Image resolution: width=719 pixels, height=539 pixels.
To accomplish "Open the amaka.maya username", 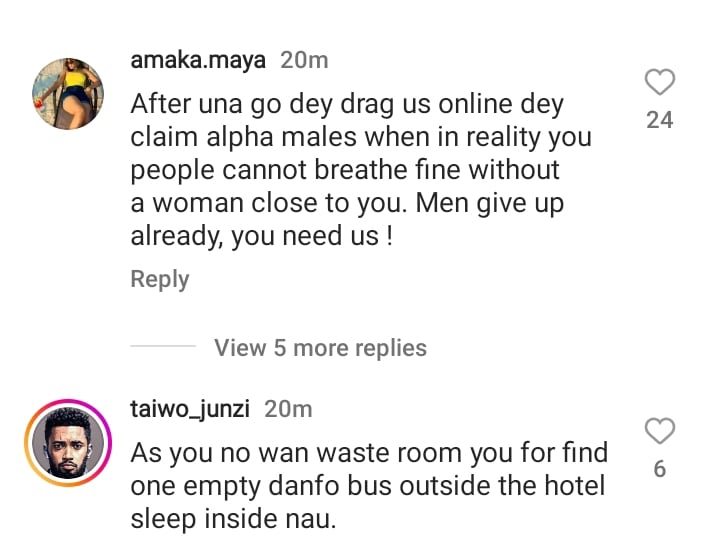I will [x=198, y=60].
